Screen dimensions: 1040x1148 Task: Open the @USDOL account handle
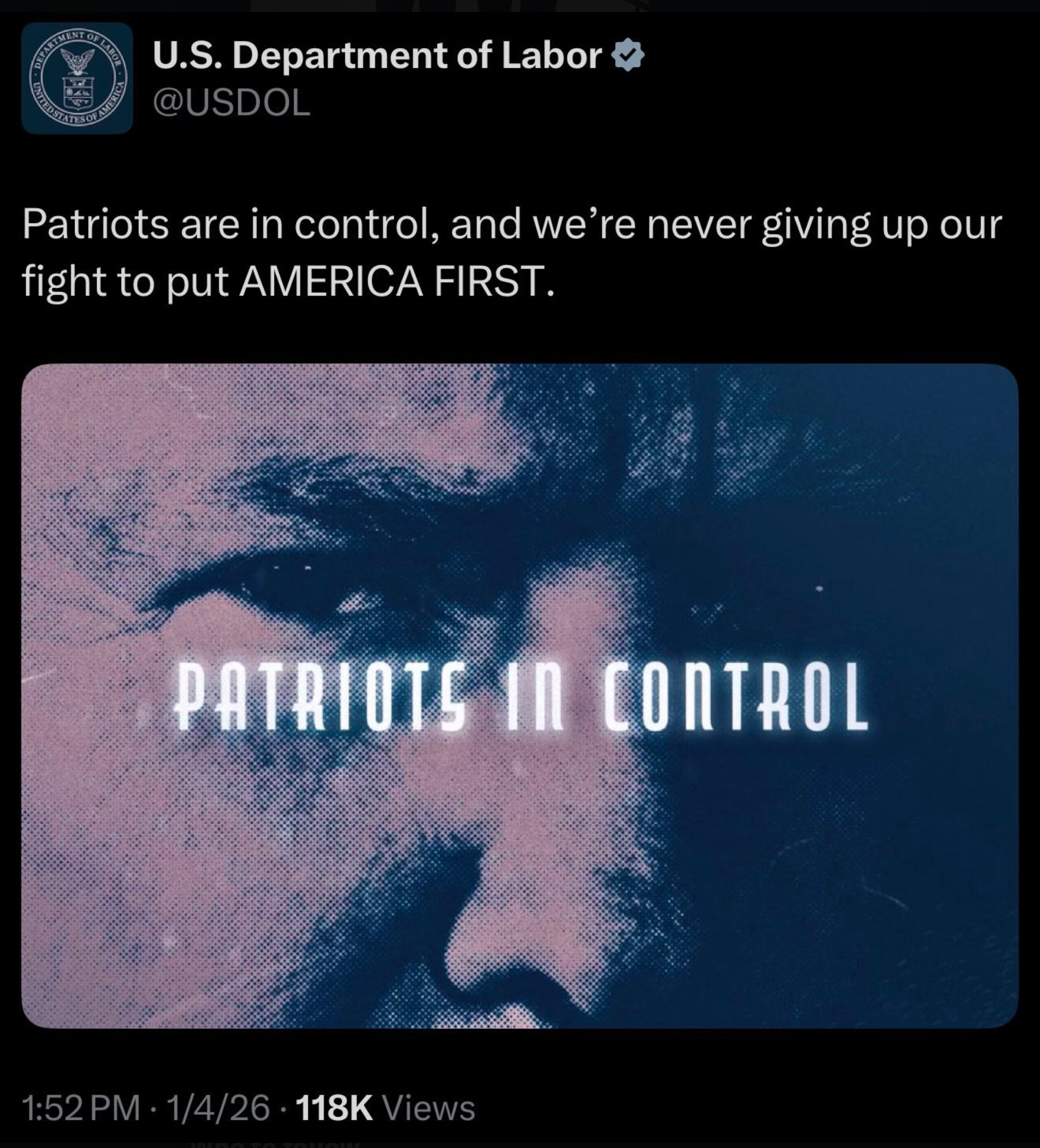point(231,103)
